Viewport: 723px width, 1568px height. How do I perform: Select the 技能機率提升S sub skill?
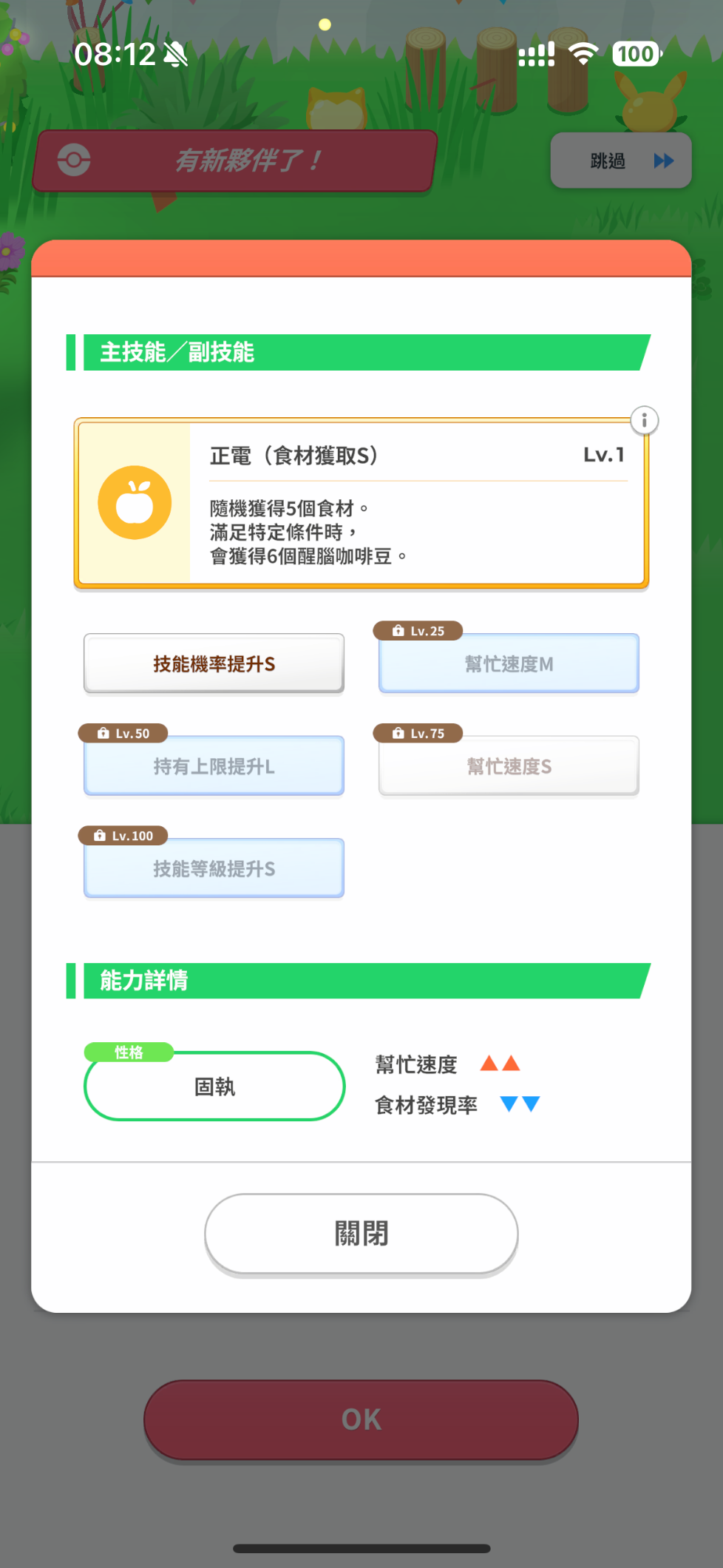tap(214, 663)
